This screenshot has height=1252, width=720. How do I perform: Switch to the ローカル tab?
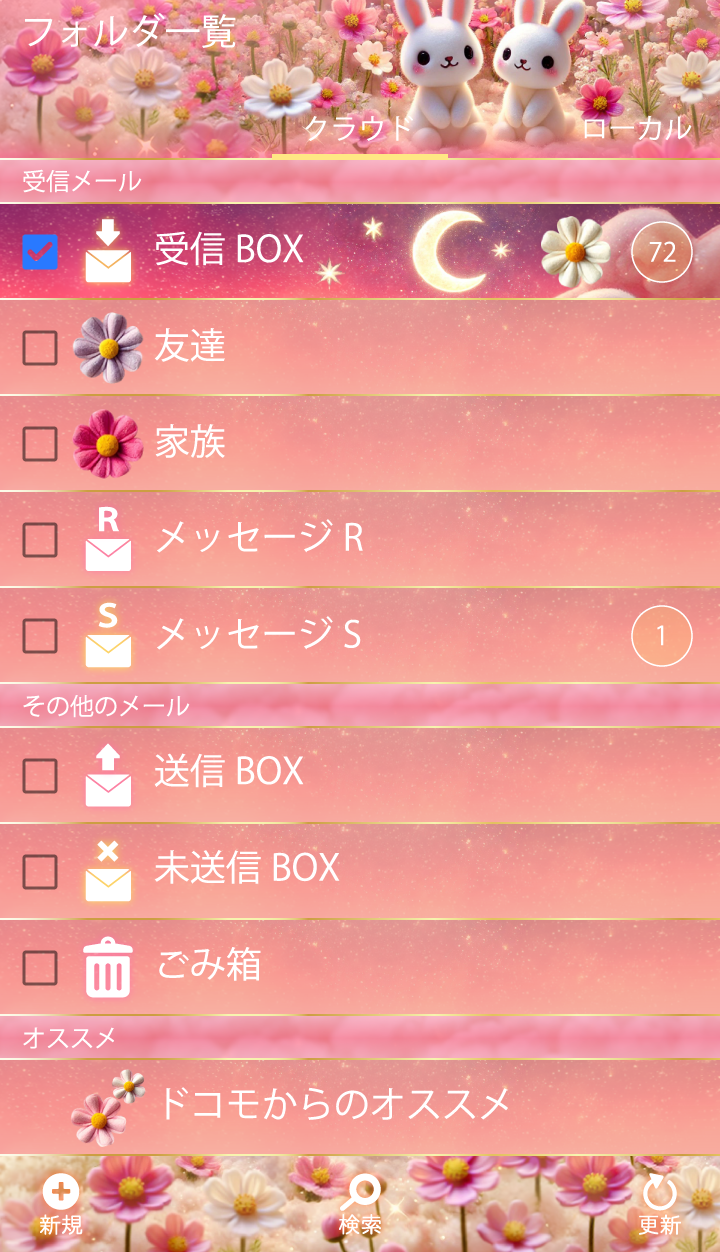coord(636,129)
